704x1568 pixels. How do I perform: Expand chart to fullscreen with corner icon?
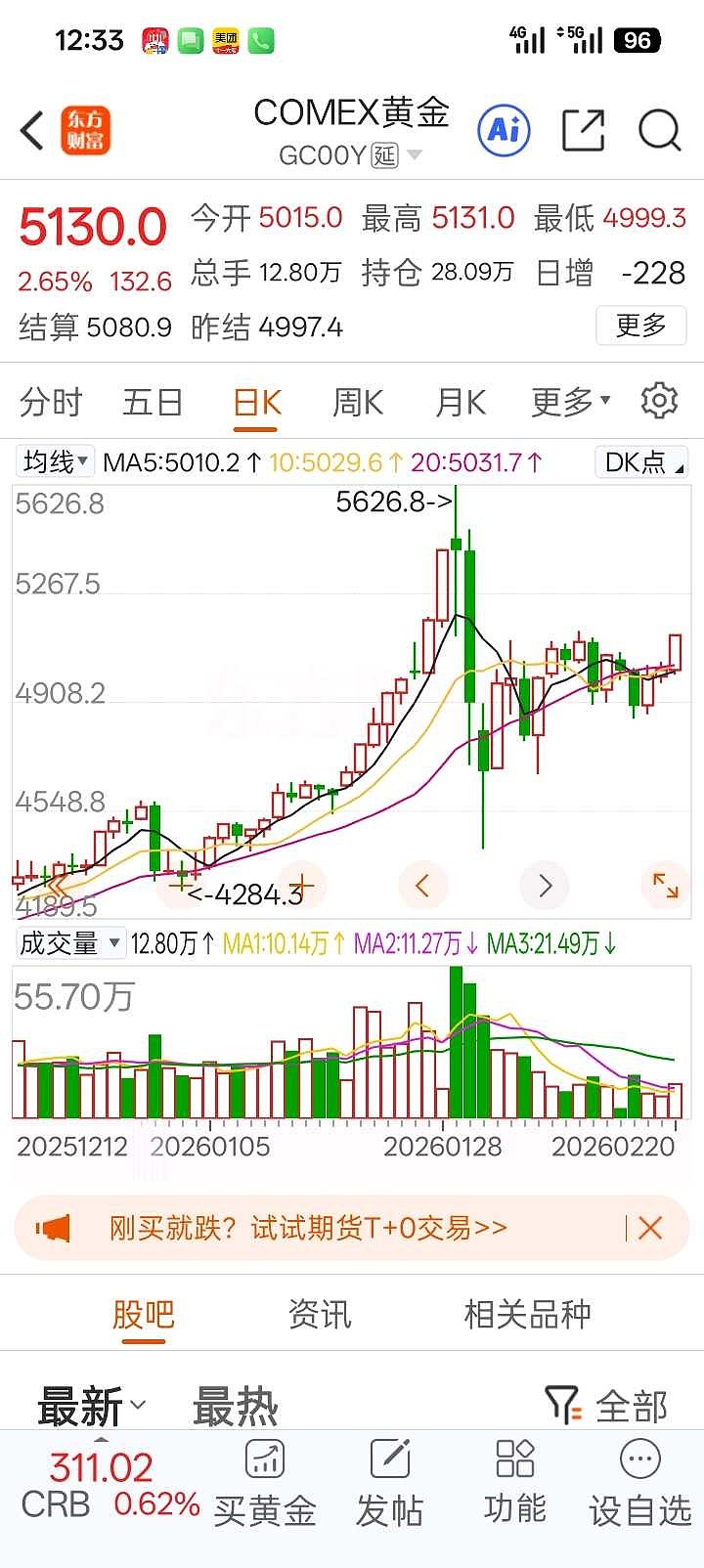pos(666,886)
